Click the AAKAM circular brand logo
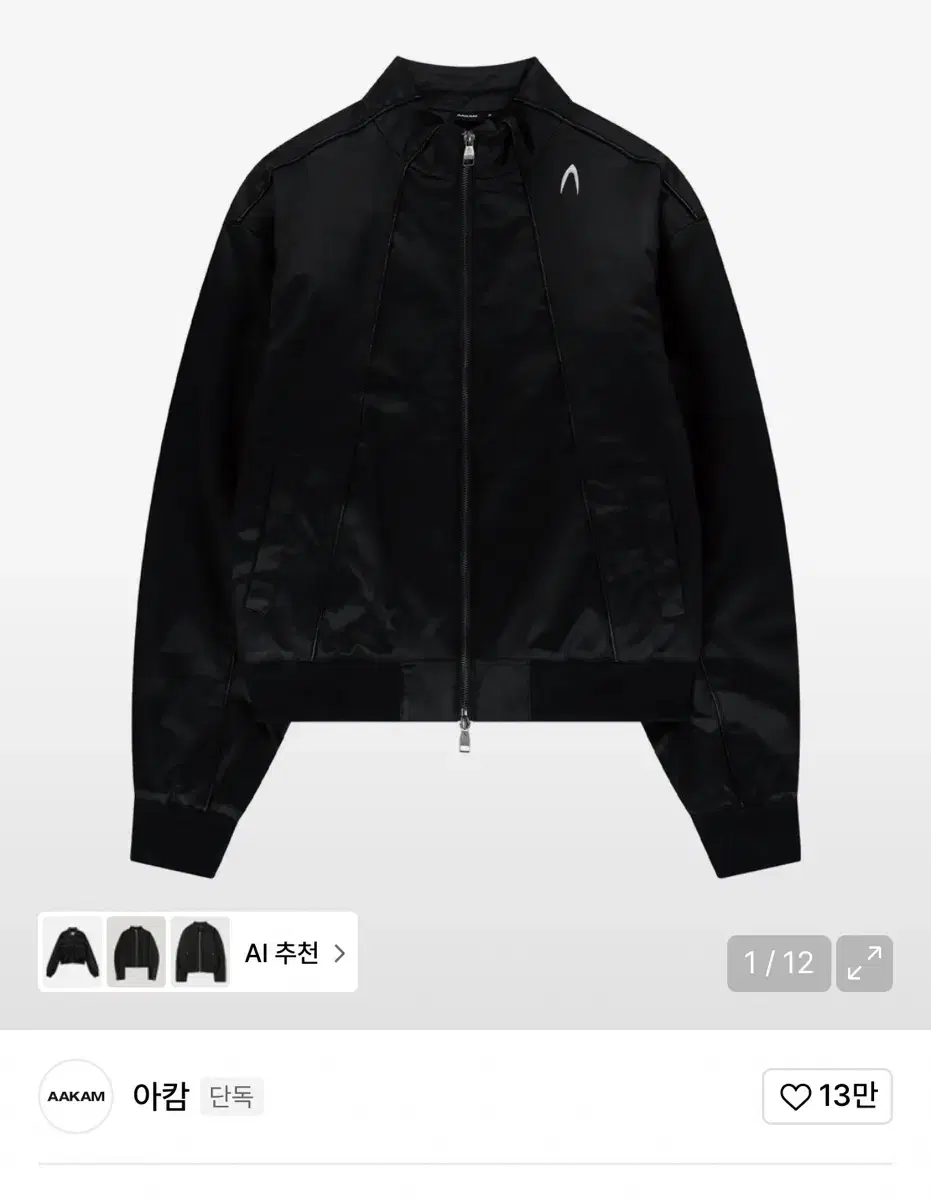This screenshot has width=931, height=1200. point(75,1096)
